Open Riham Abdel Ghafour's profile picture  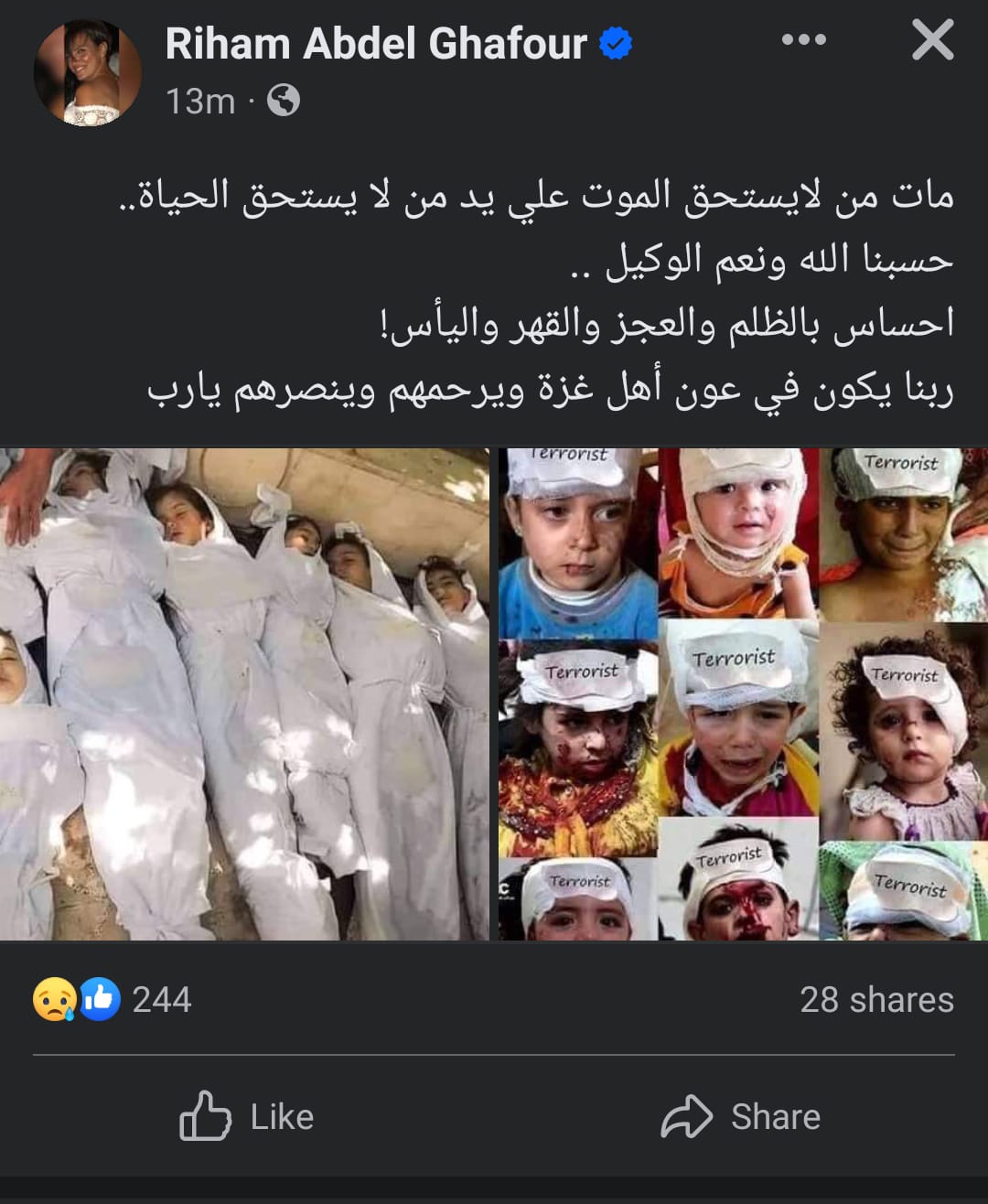pos(88,73)
